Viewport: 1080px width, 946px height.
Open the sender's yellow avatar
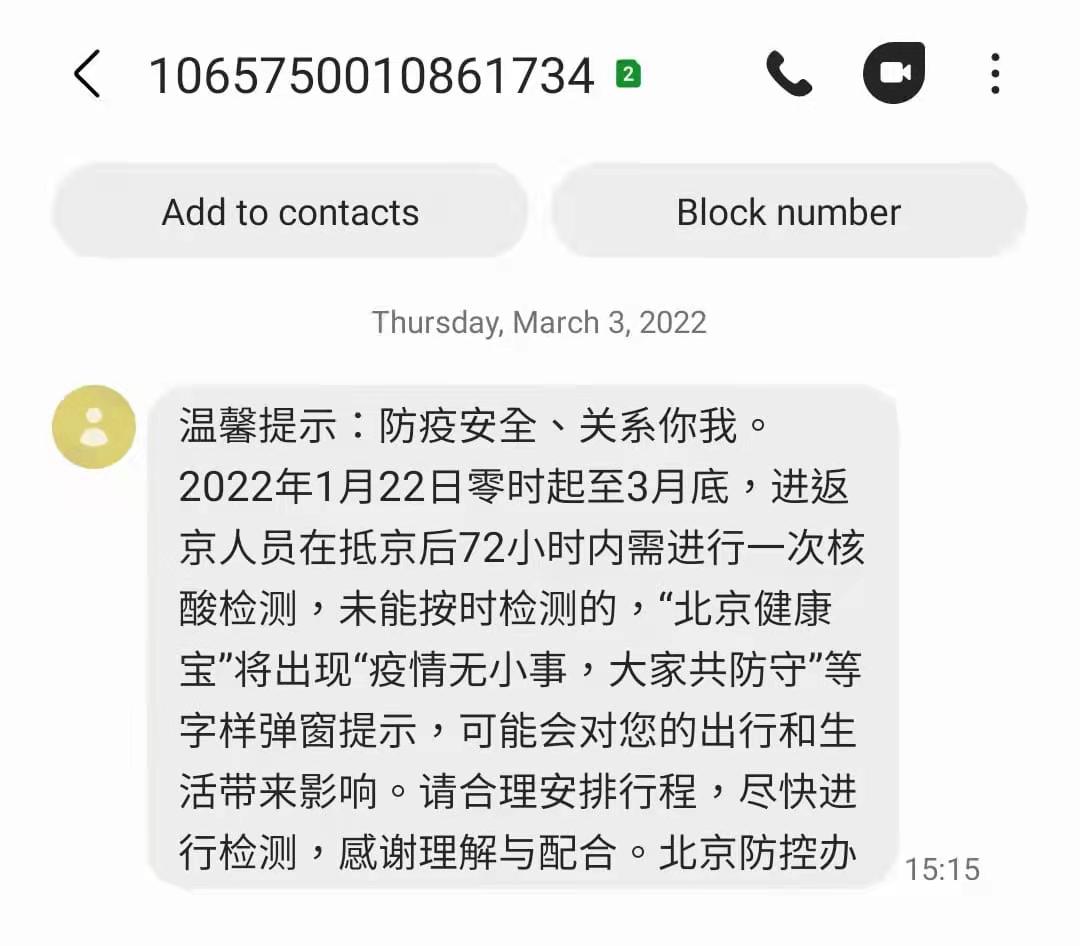pos(94,427)
